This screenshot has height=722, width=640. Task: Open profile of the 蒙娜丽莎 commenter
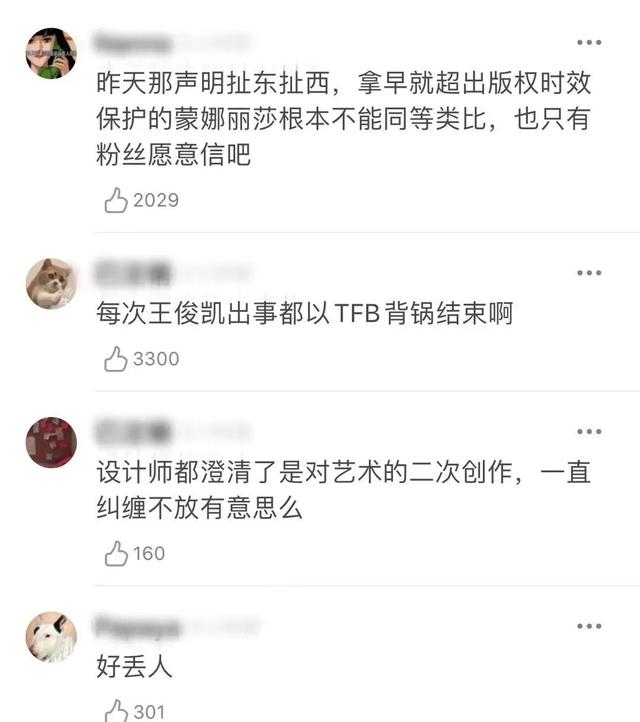click(51, 53)
